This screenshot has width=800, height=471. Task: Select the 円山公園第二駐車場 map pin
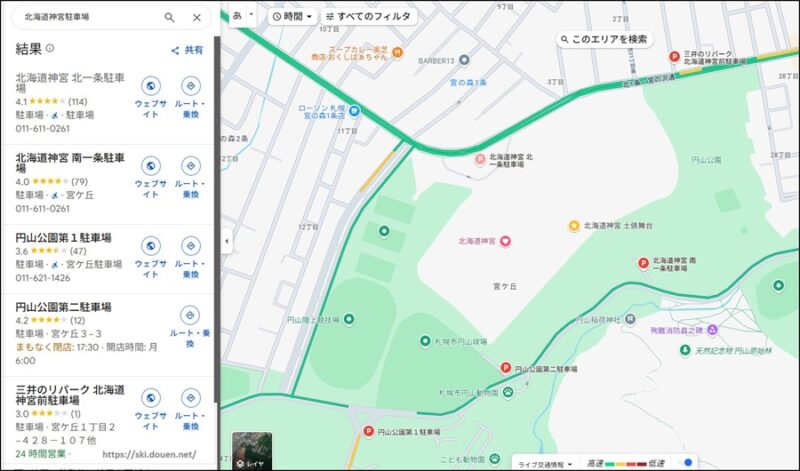506,368
